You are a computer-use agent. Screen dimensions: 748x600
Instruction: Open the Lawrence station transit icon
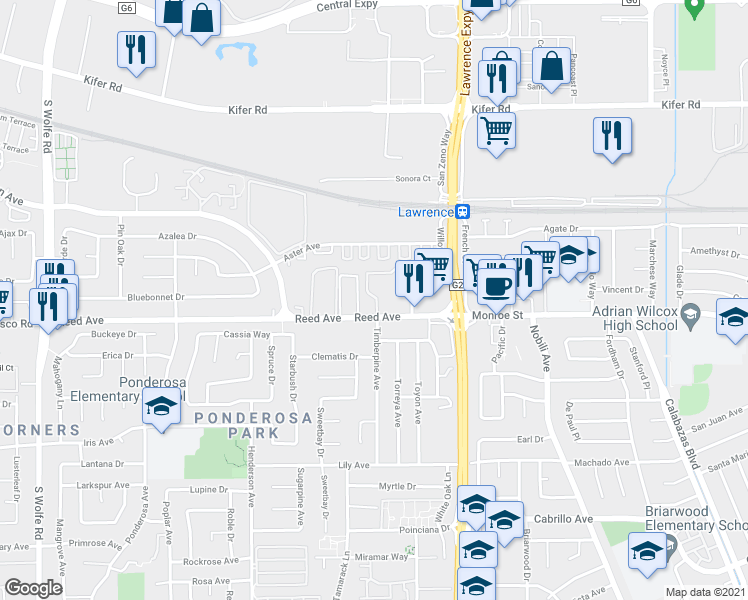pos(464,212)
